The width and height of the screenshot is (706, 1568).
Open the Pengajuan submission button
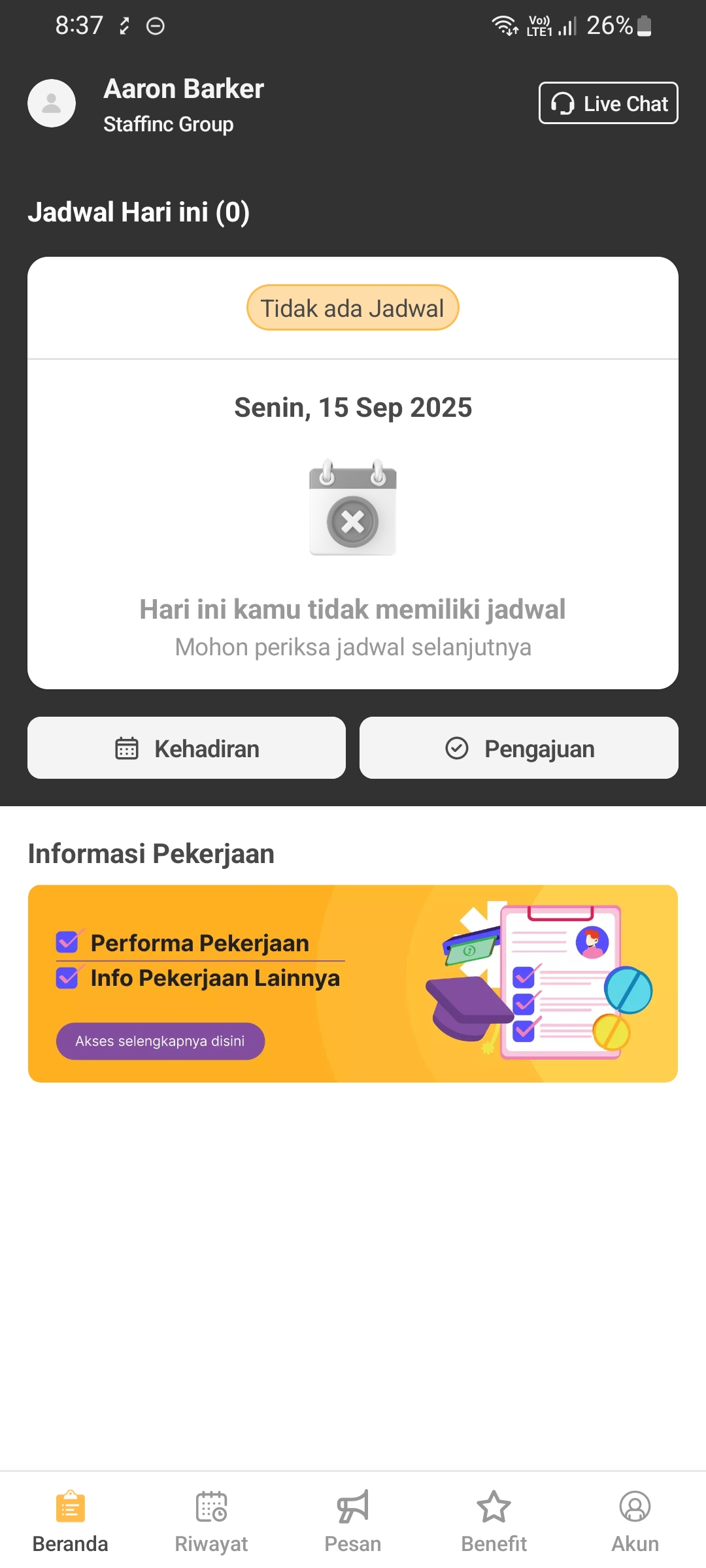(519, 748)
